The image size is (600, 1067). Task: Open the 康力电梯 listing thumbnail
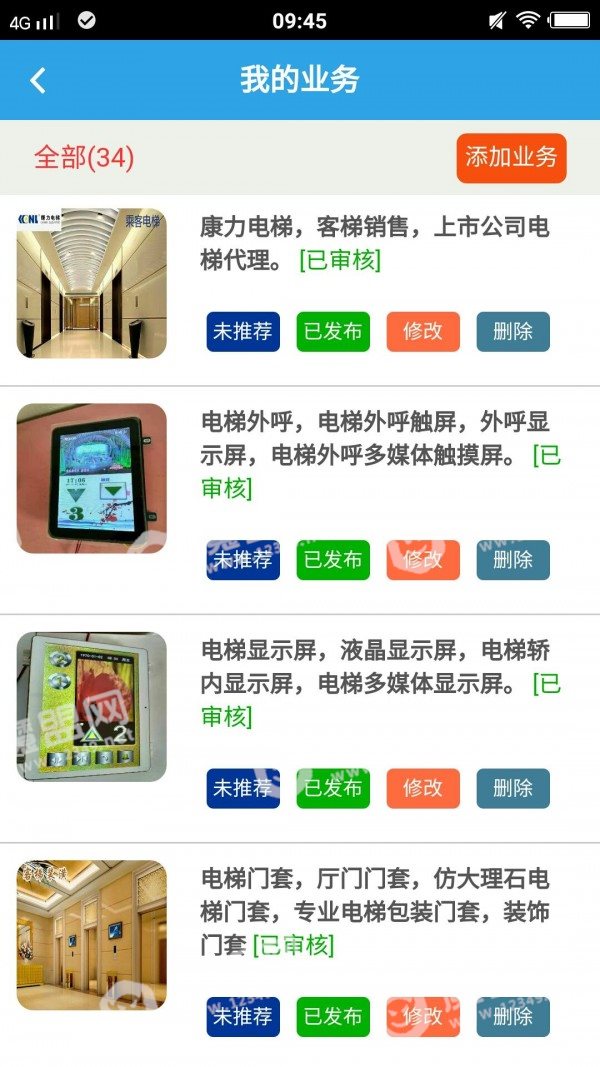pos(92,283)
